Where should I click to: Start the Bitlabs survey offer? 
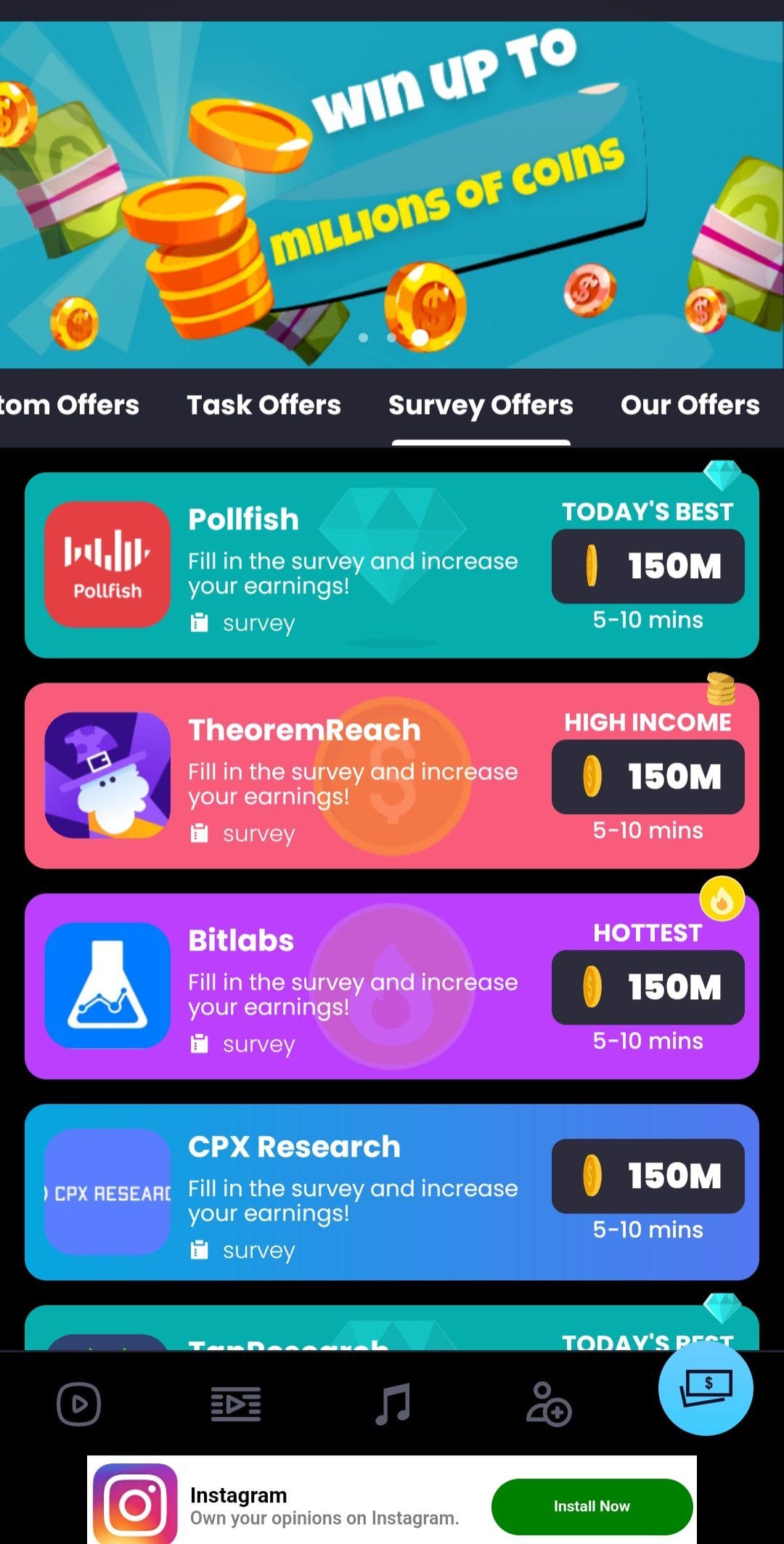pos(392,986)
